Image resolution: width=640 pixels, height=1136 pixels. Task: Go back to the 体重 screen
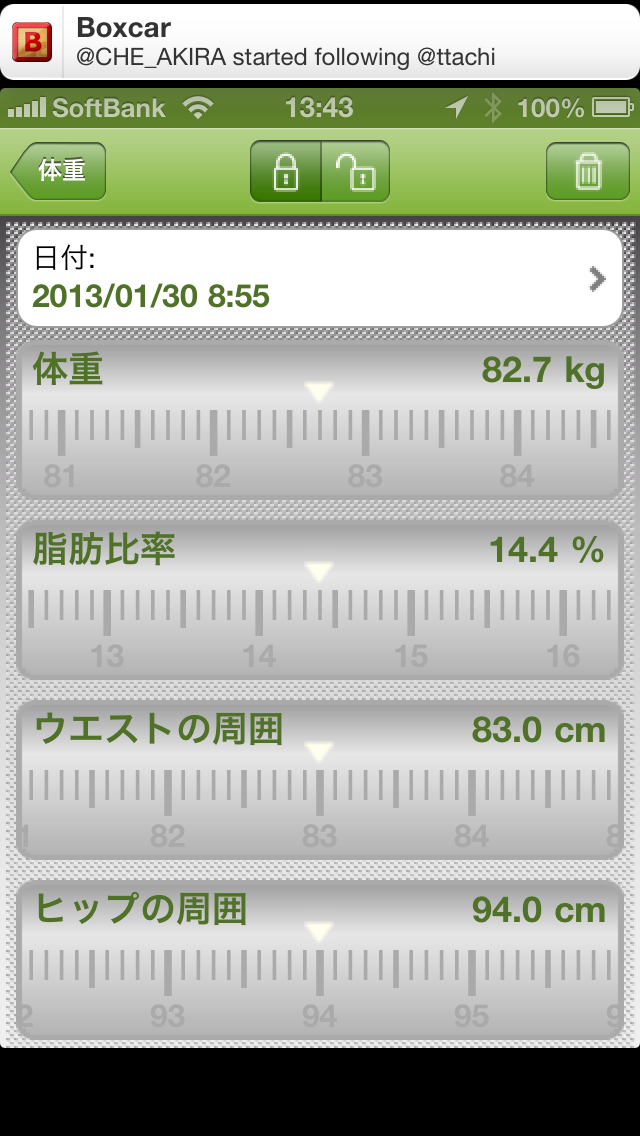59,171
